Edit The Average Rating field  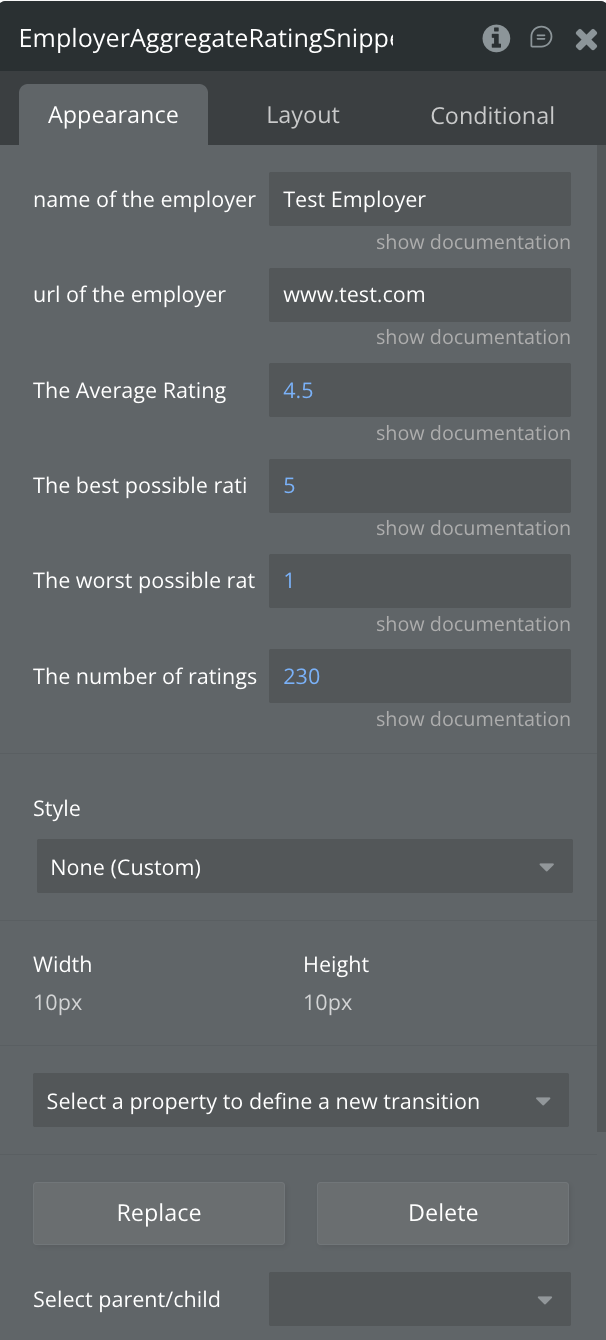tap(419, 390)
